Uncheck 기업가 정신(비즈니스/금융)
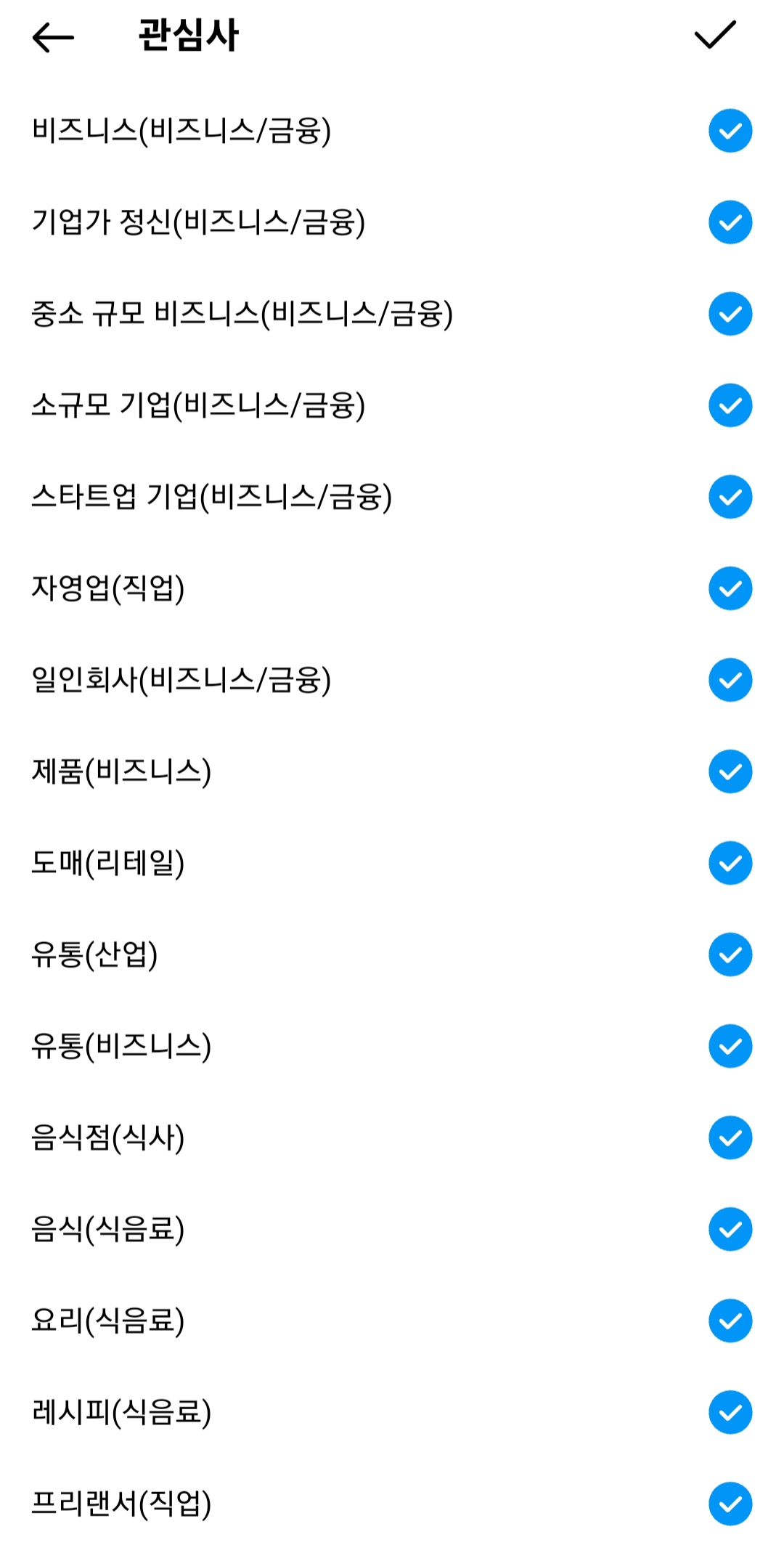 click(x=730, y=222)
